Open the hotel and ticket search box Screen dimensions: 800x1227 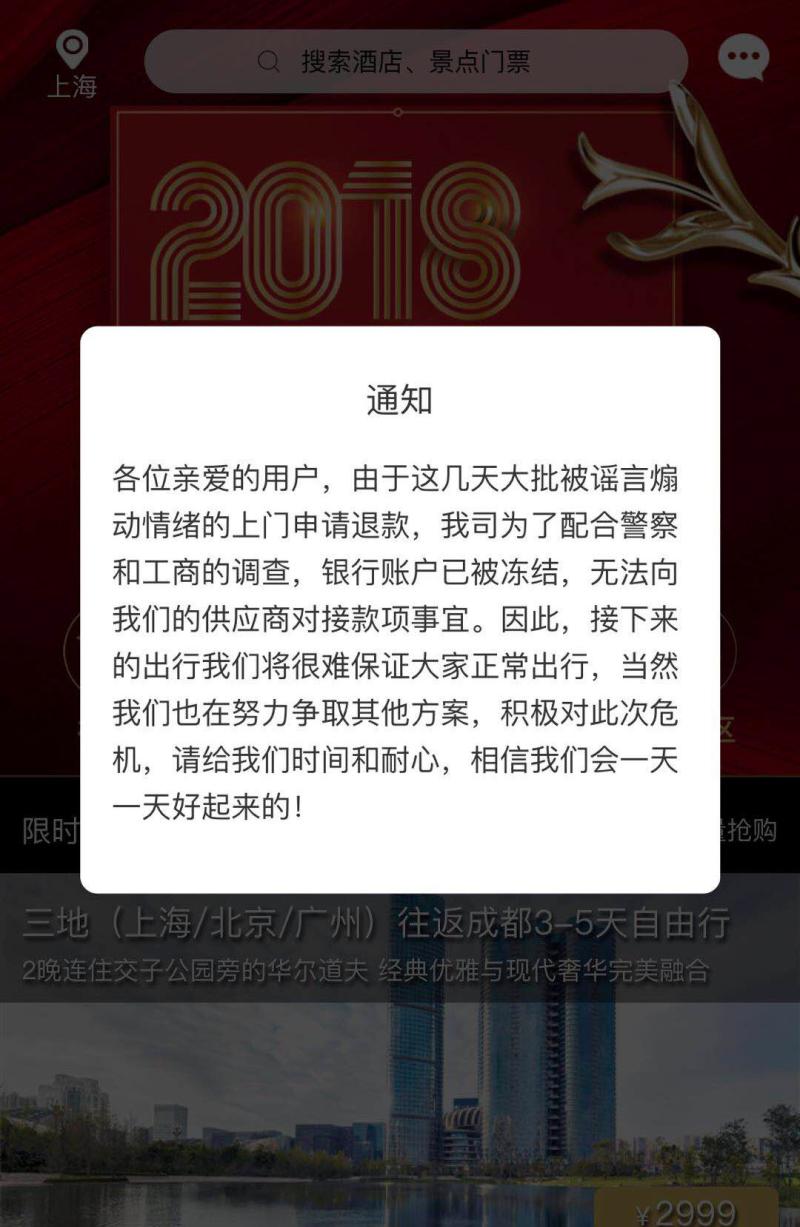(x=415, y=62)
